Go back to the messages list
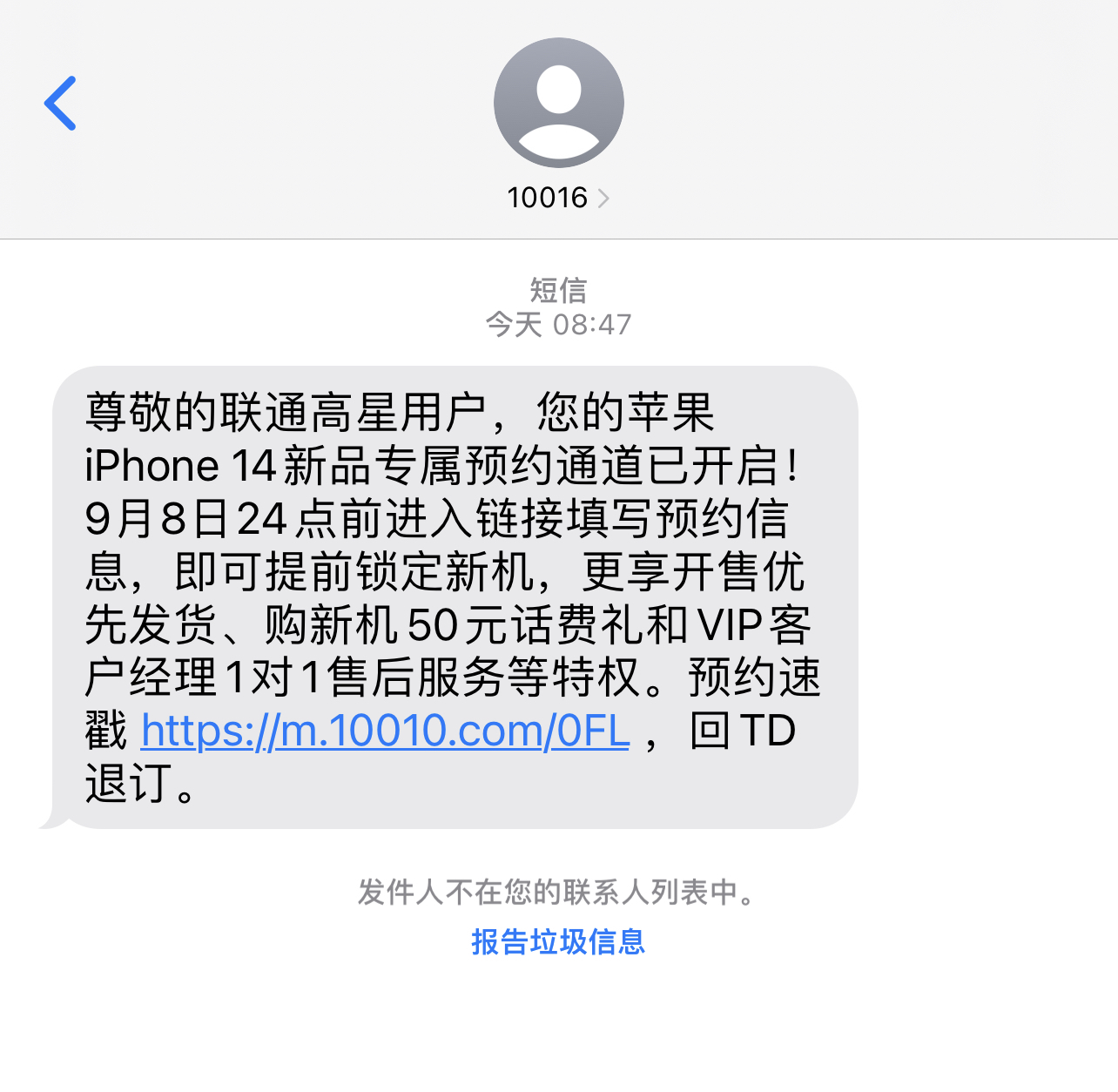Screen dimensions: 1118x1092 coord(61,104)
